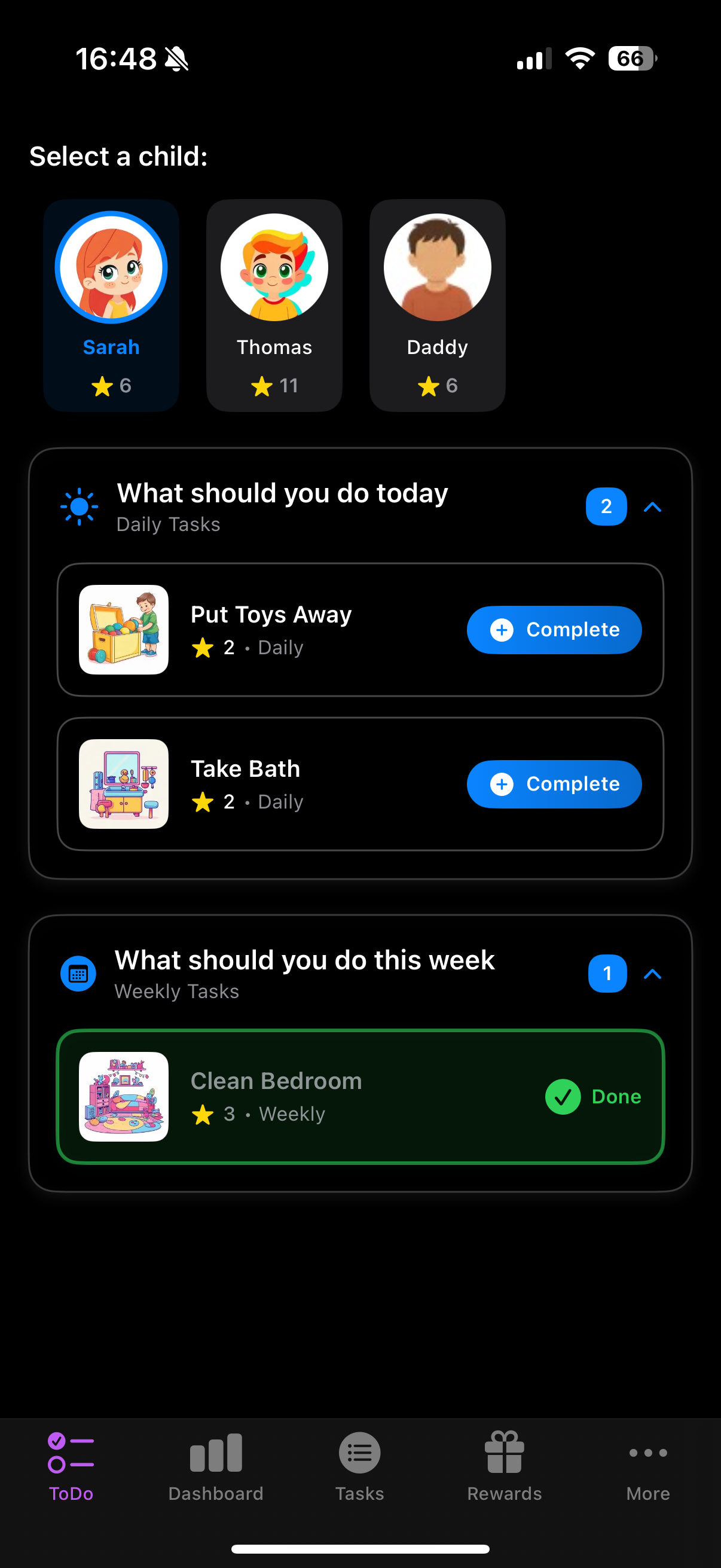Switch to the Tasks tab
721x1568 pixels.
tap(359, 1467)
